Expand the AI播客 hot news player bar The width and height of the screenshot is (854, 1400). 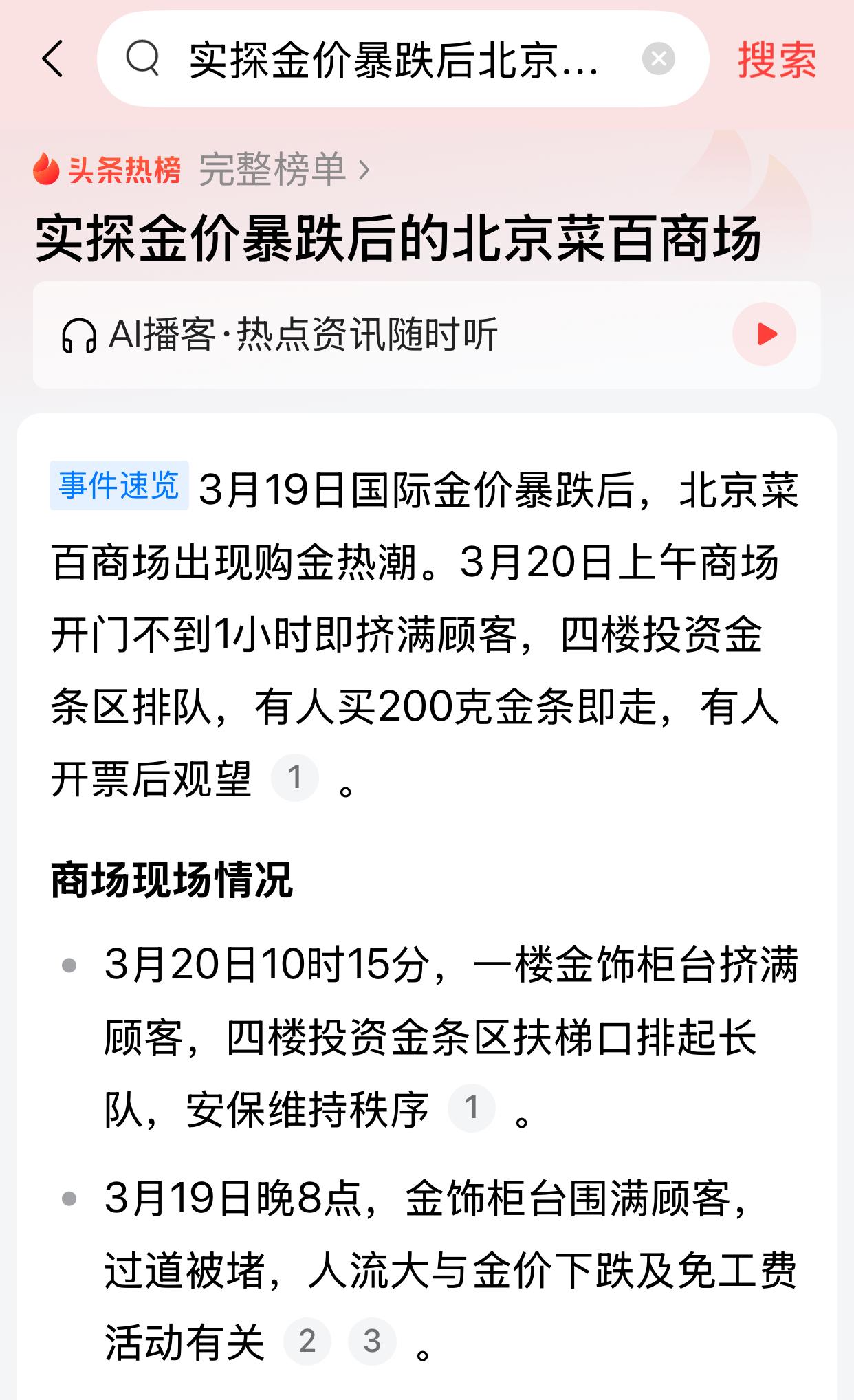click(x=426, y=335)
